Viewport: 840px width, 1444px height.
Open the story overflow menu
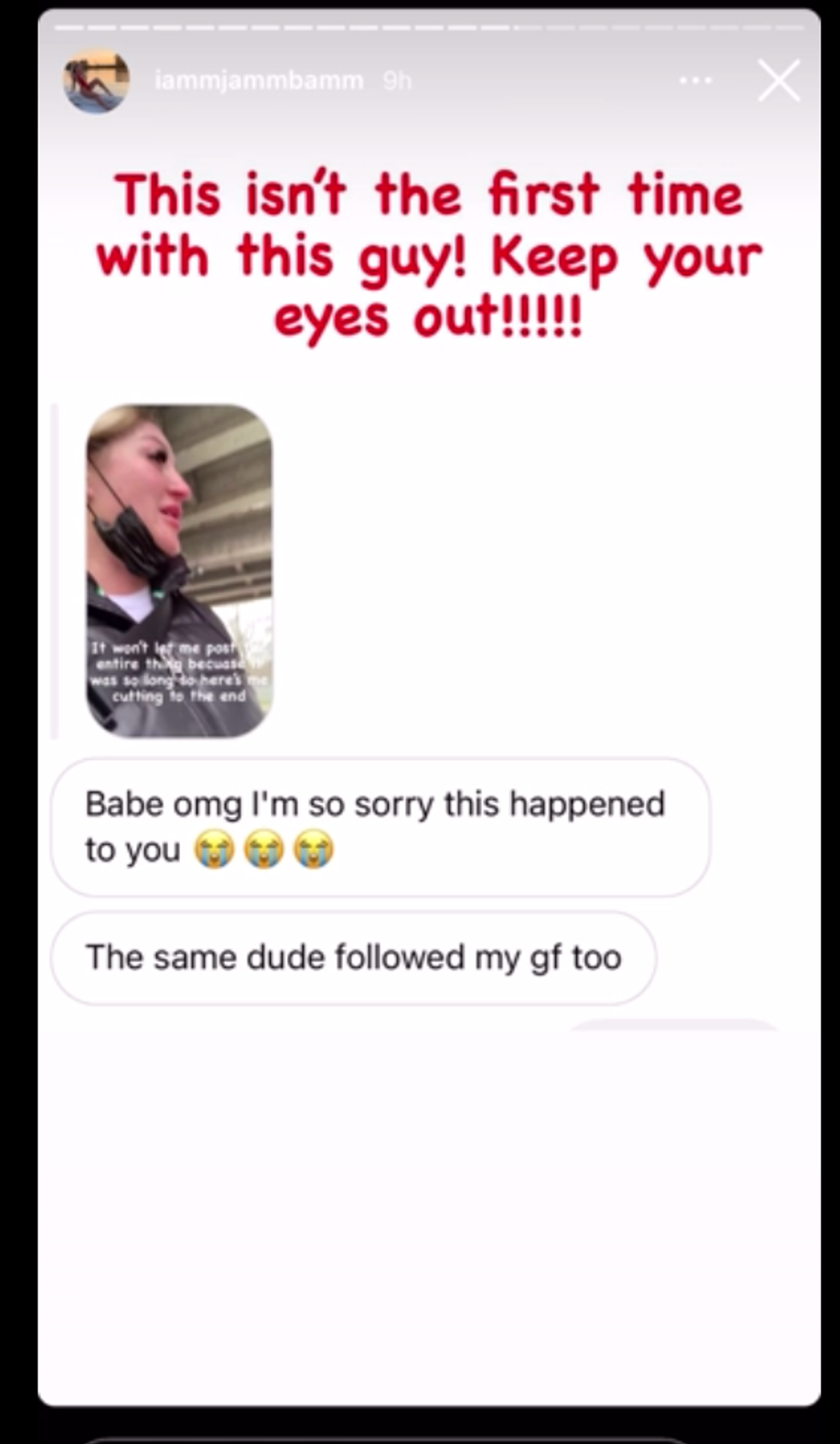click(695, 81)
